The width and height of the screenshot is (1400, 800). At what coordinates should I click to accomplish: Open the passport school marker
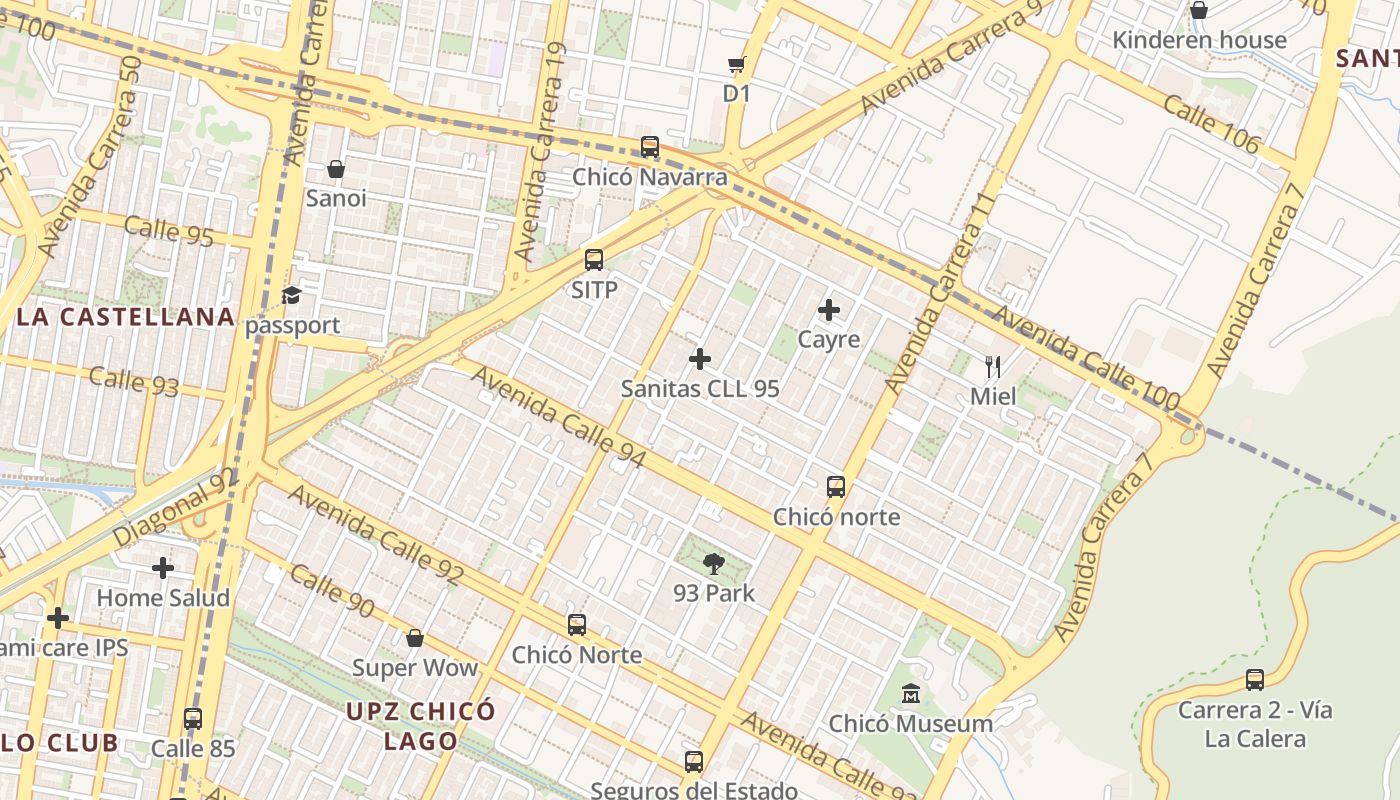291,296
